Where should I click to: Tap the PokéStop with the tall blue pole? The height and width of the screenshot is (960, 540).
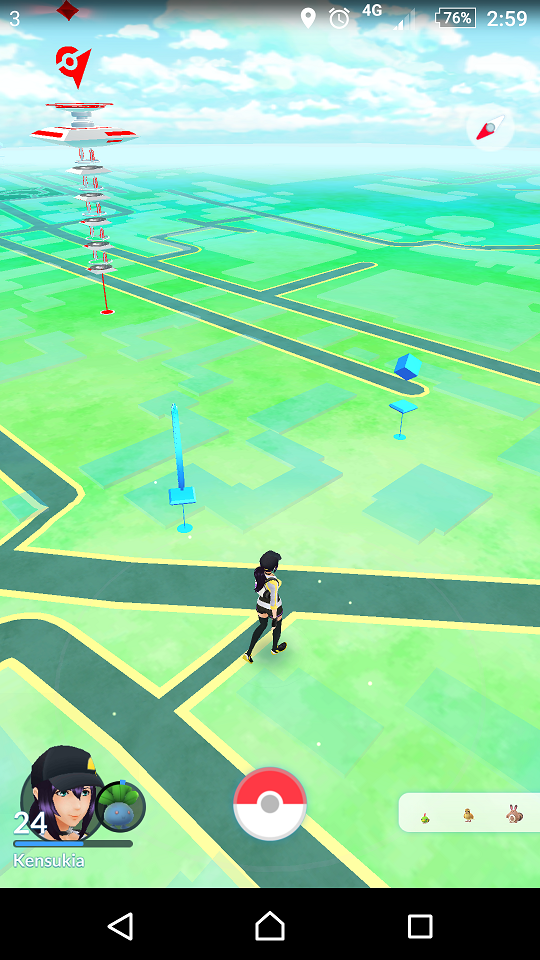[181, 468]
